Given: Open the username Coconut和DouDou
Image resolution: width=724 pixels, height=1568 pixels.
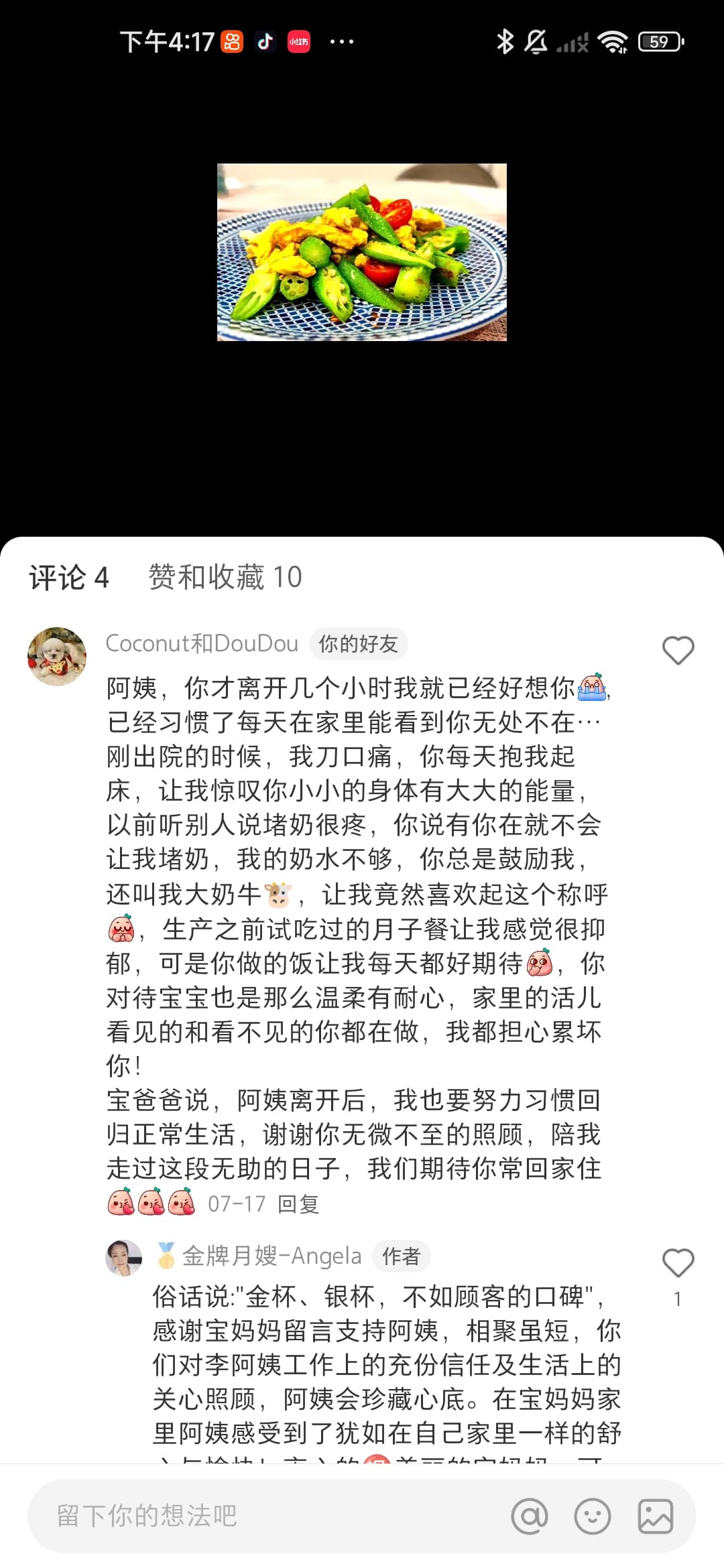Looking at the screenshot, I should point(202,643).
